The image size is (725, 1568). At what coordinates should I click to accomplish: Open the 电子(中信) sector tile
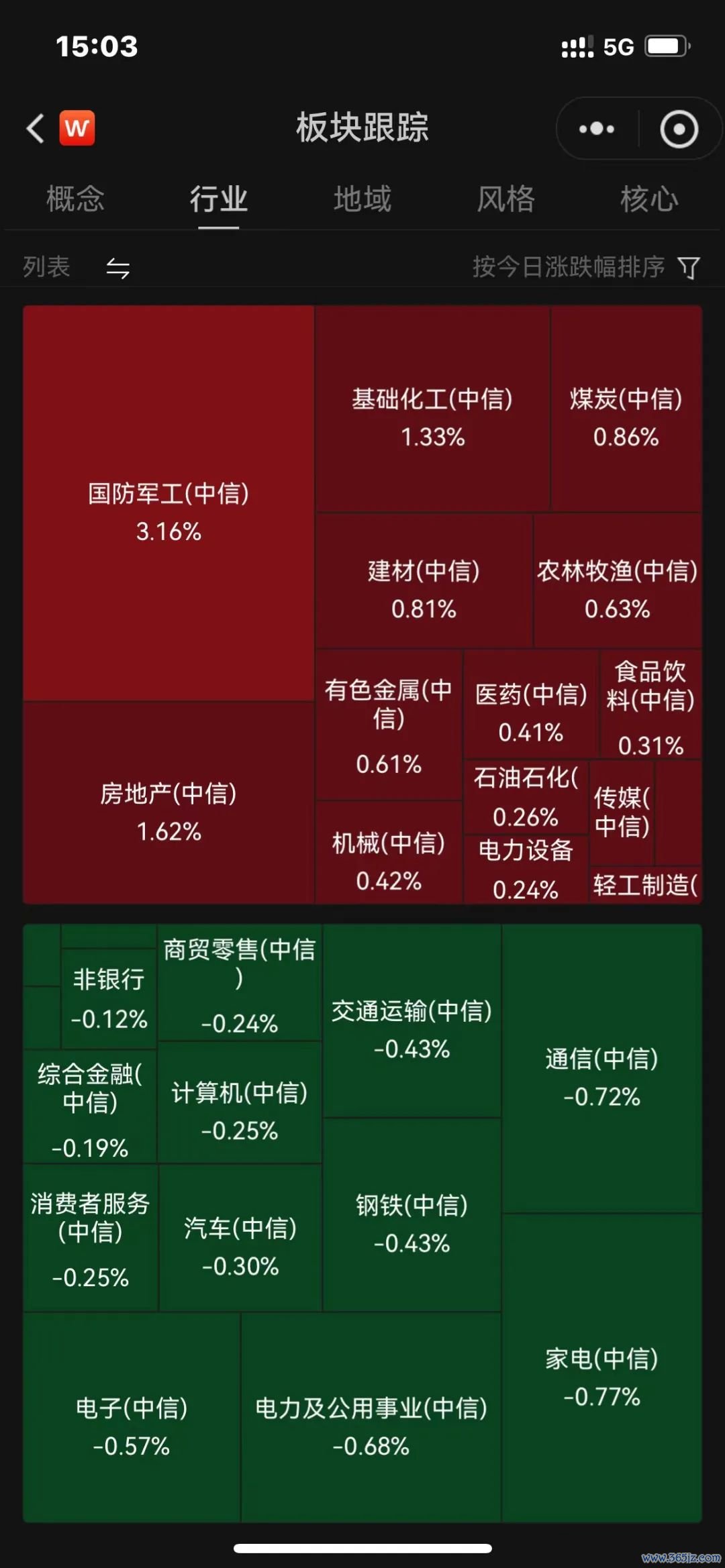132,1418
